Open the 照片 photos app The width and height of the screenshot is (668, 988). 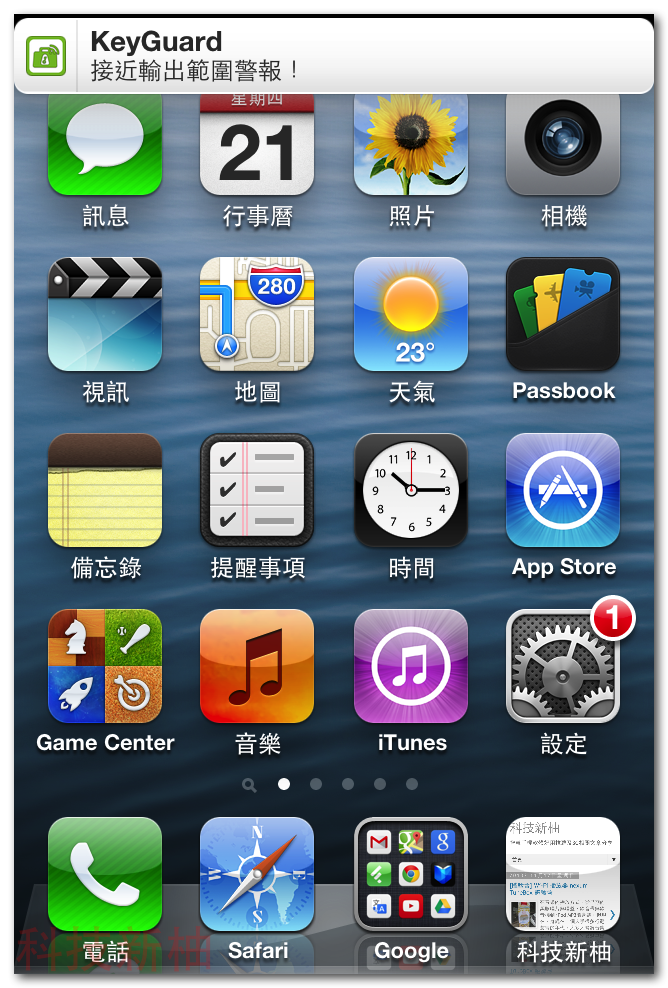tap(411, 145)
